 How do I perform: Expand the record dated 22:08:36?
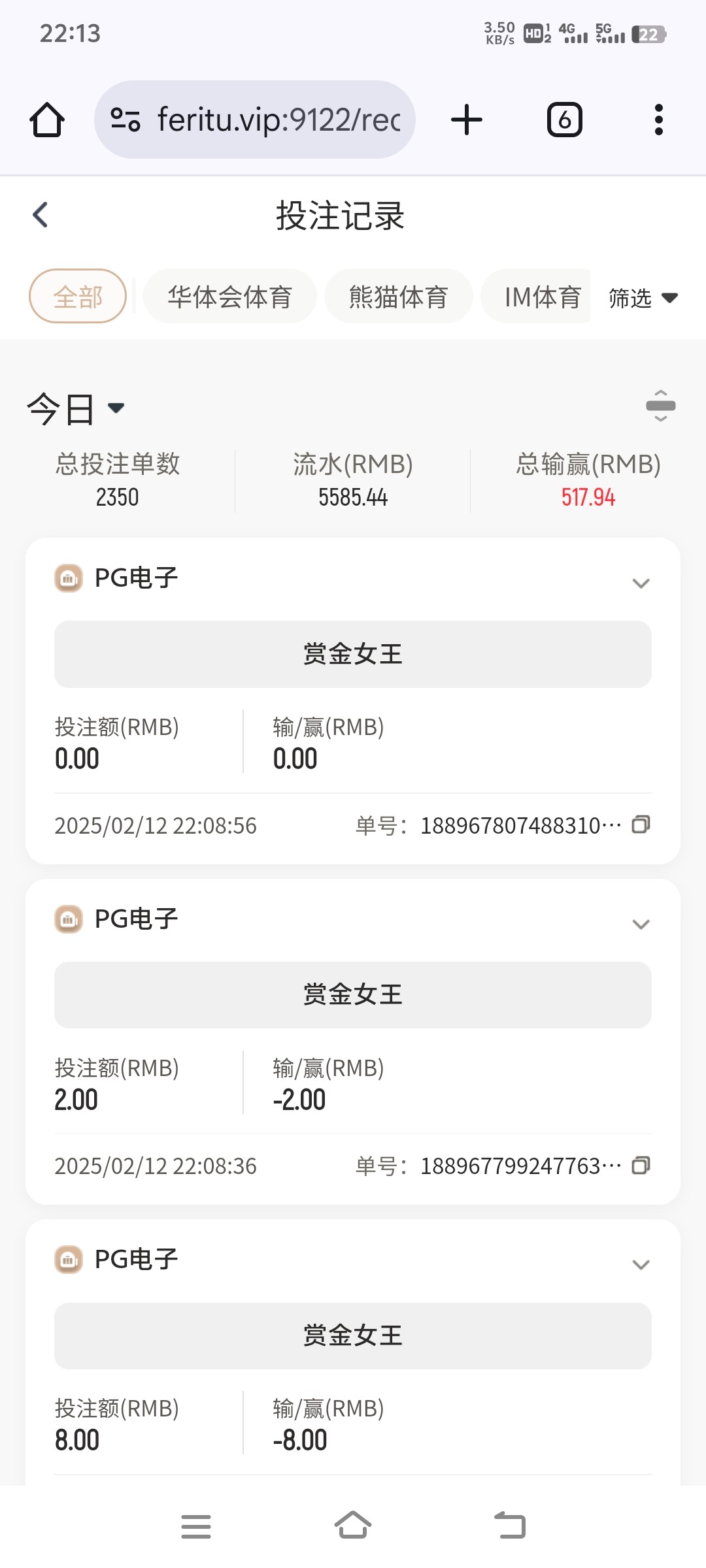[641, 924]
